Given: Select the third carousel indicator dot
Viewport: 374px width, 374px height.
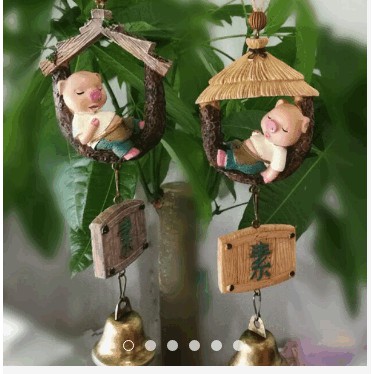Looking at the screenshot, I should [172, 345].
